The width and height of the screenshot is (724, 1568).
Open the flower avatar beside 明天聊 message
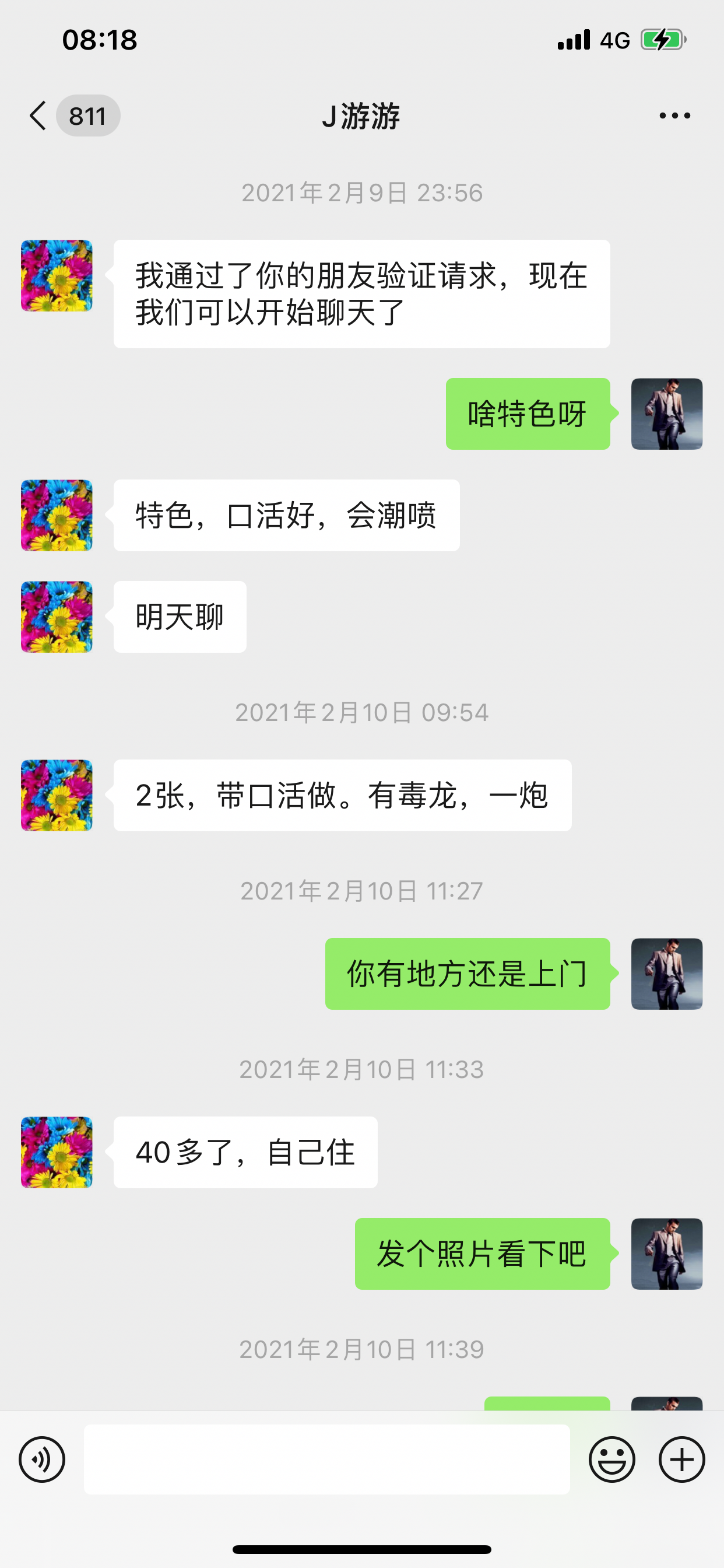(56, 616)
